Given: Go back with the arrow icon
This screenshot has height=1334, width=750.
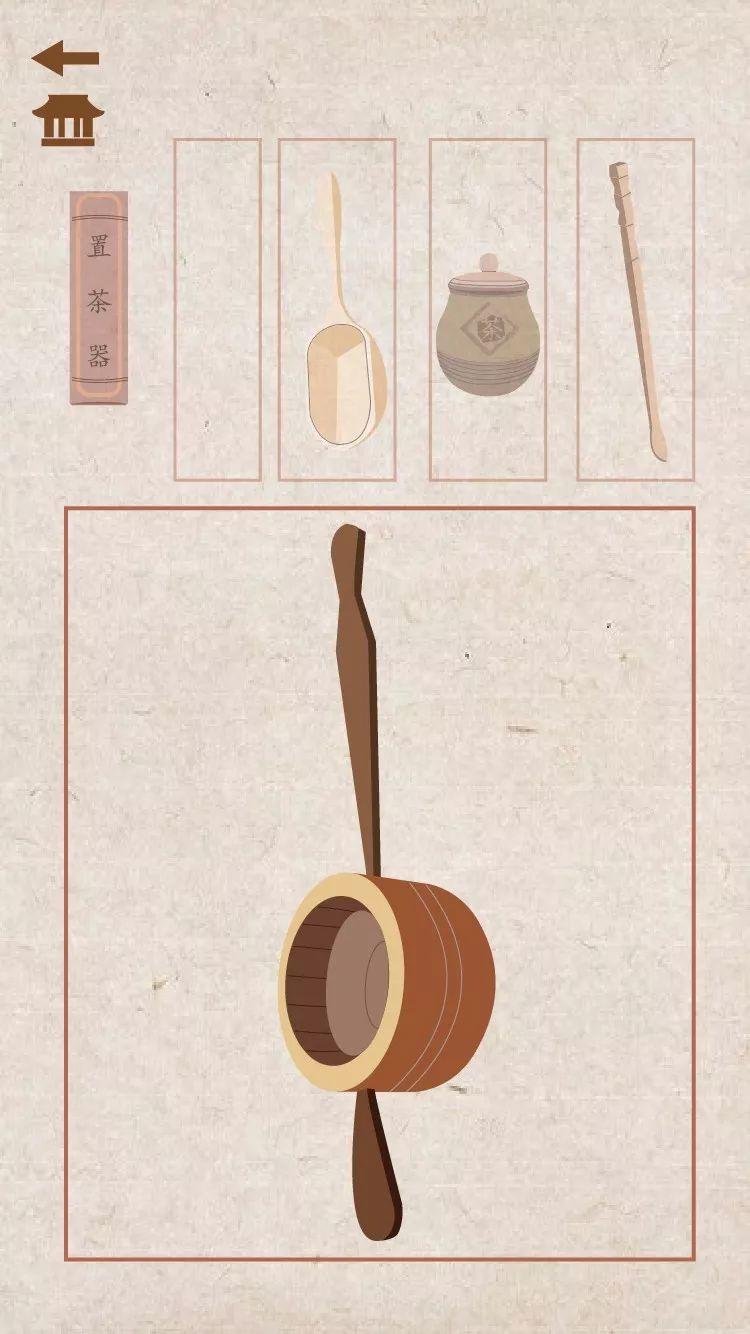Looking at the screenshot, I should (x=66, y=58).
